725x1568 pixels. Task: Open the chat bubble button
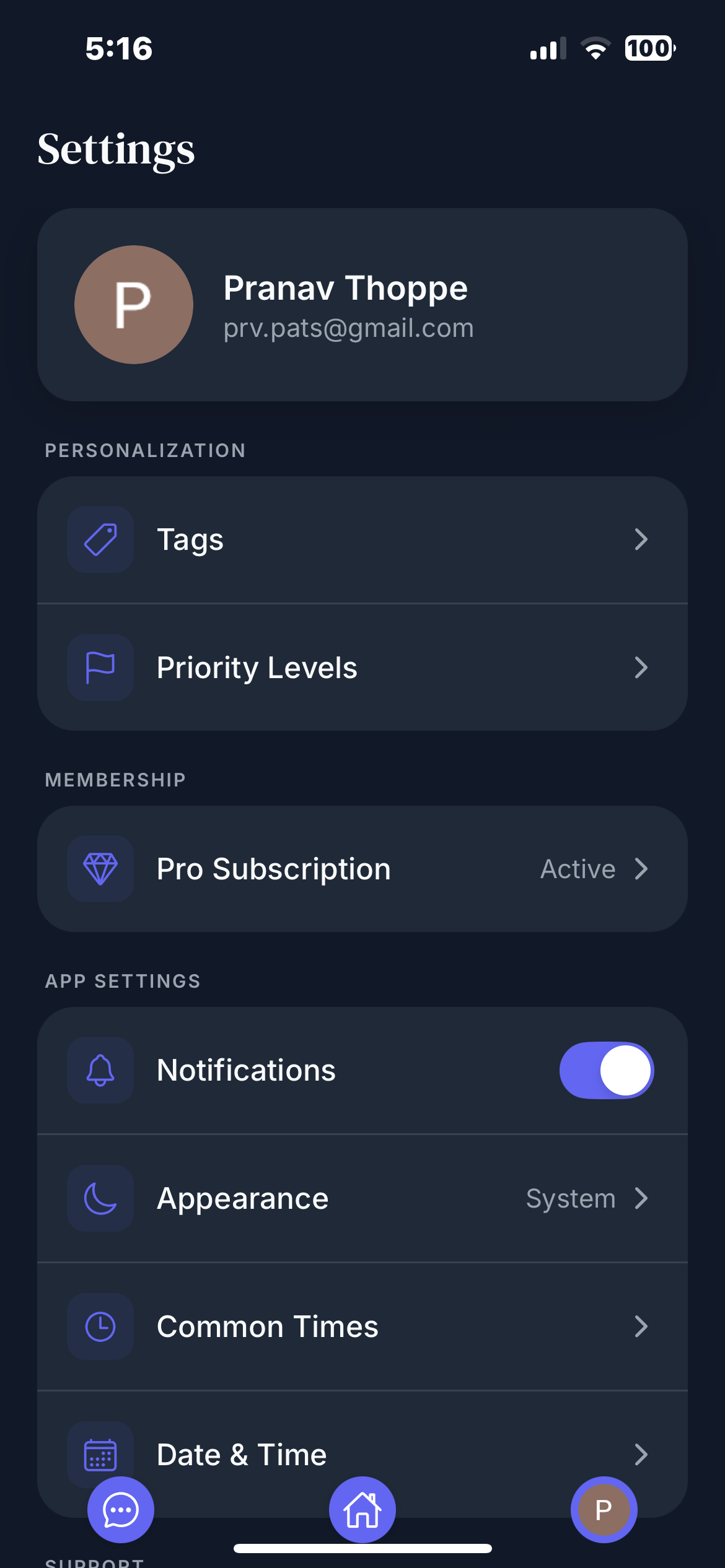120,1510
